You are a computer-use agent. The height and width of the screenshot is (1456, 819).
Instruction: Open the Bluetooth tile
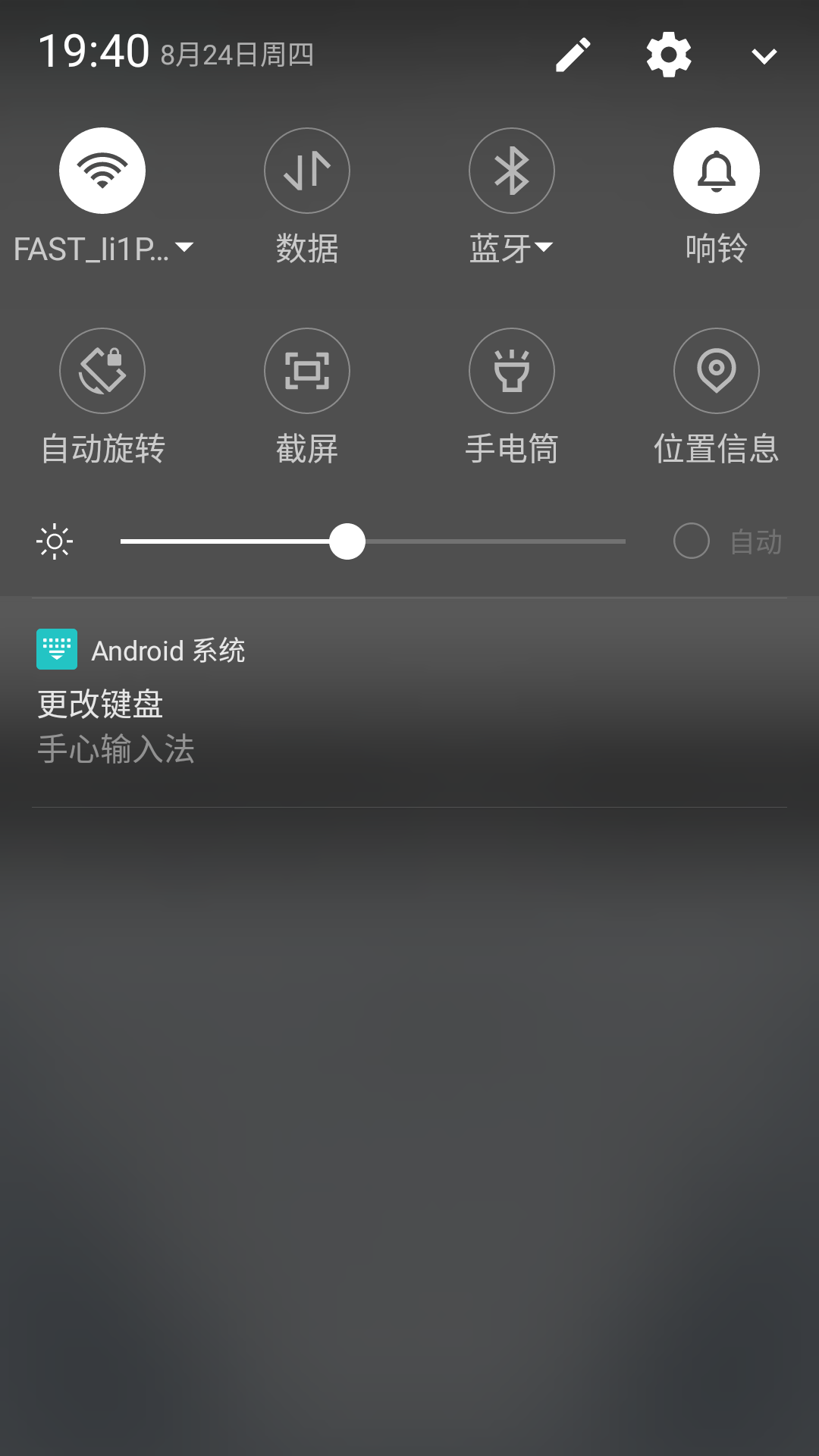coord(512,170)
